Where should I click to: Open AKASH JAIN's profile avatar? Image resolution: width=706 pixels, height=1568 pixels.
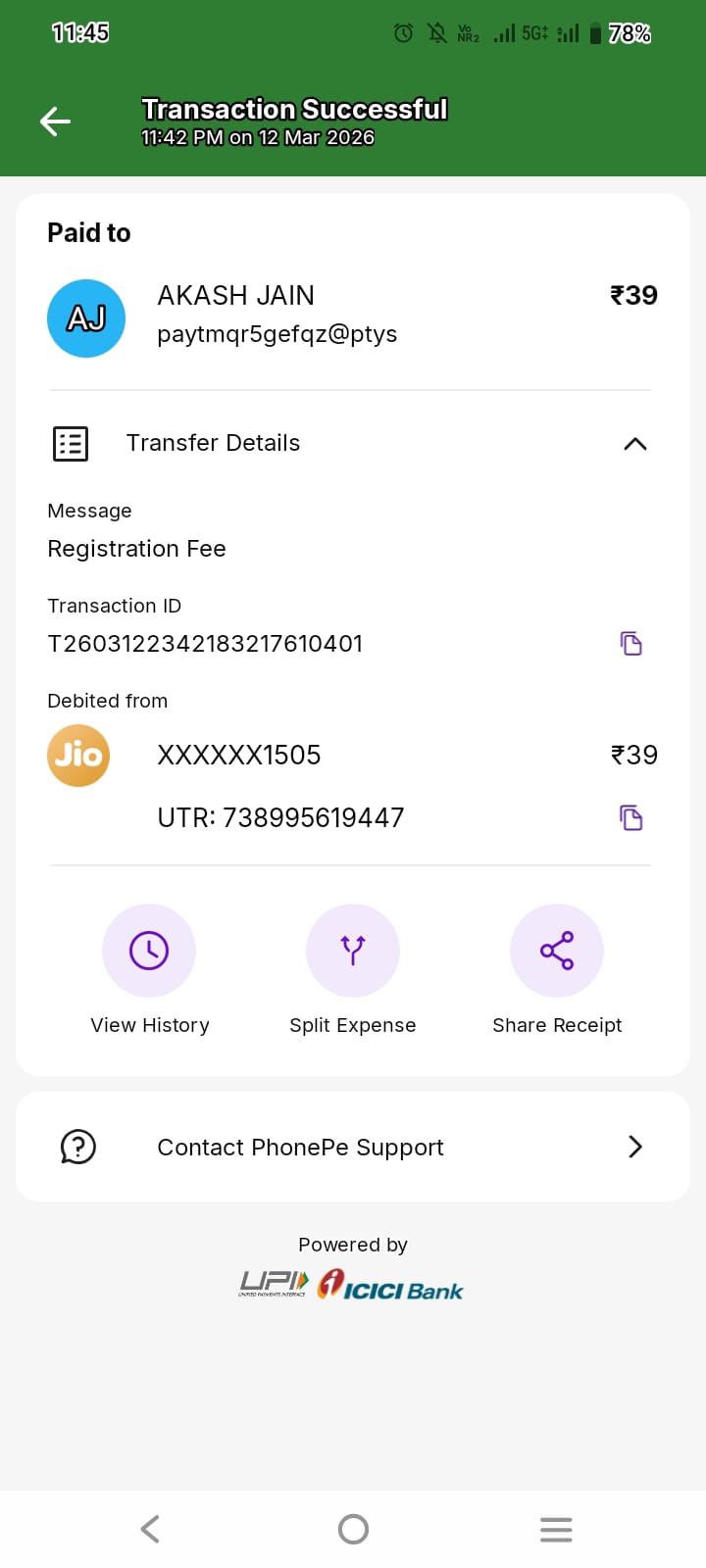tap(86, 318)
